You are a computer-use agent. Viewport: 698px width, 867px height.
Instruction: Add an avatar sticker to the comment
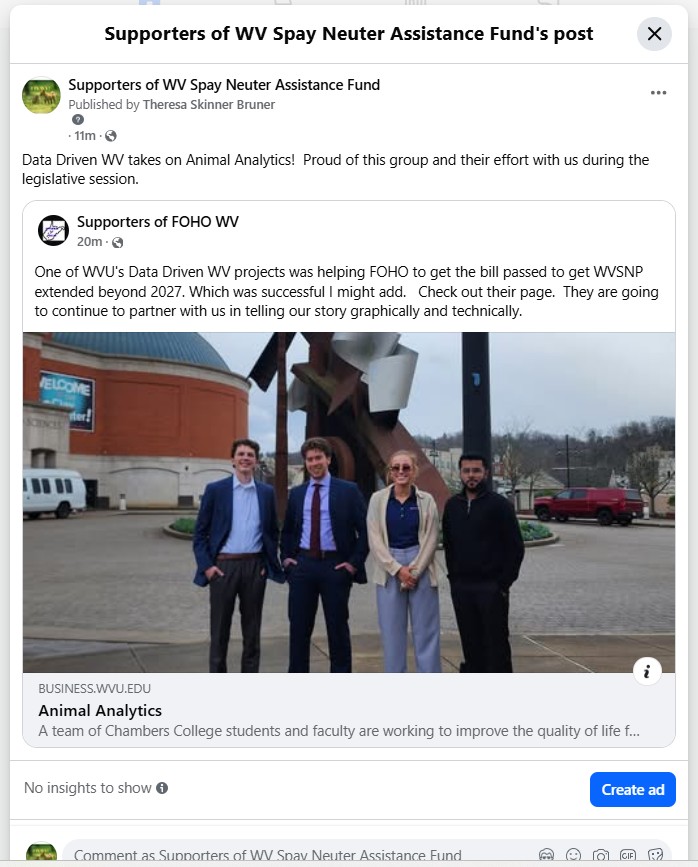[x=547, y=855]
